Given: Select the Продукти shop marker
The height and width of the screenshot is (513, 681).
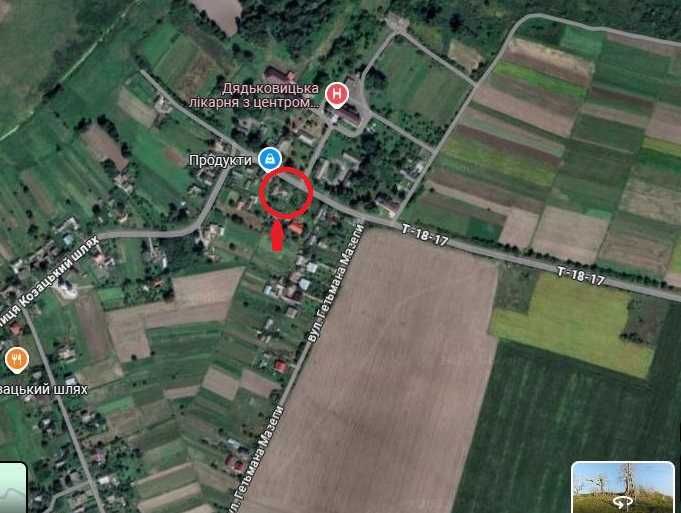Looking at the screenshot, I should click(x=269, y=158).
